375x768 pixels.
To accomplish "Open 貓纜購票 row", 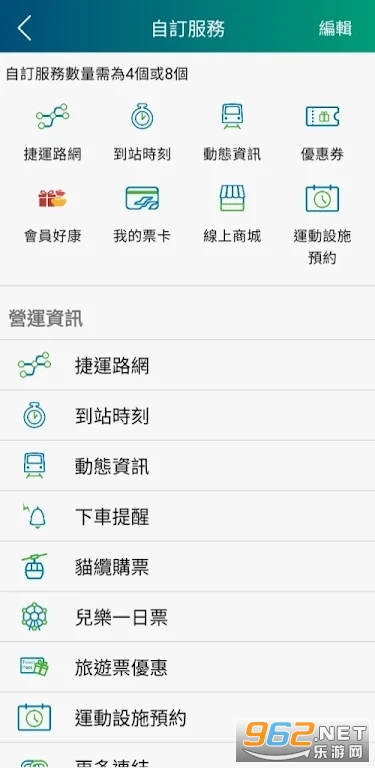I will [188, 567].
